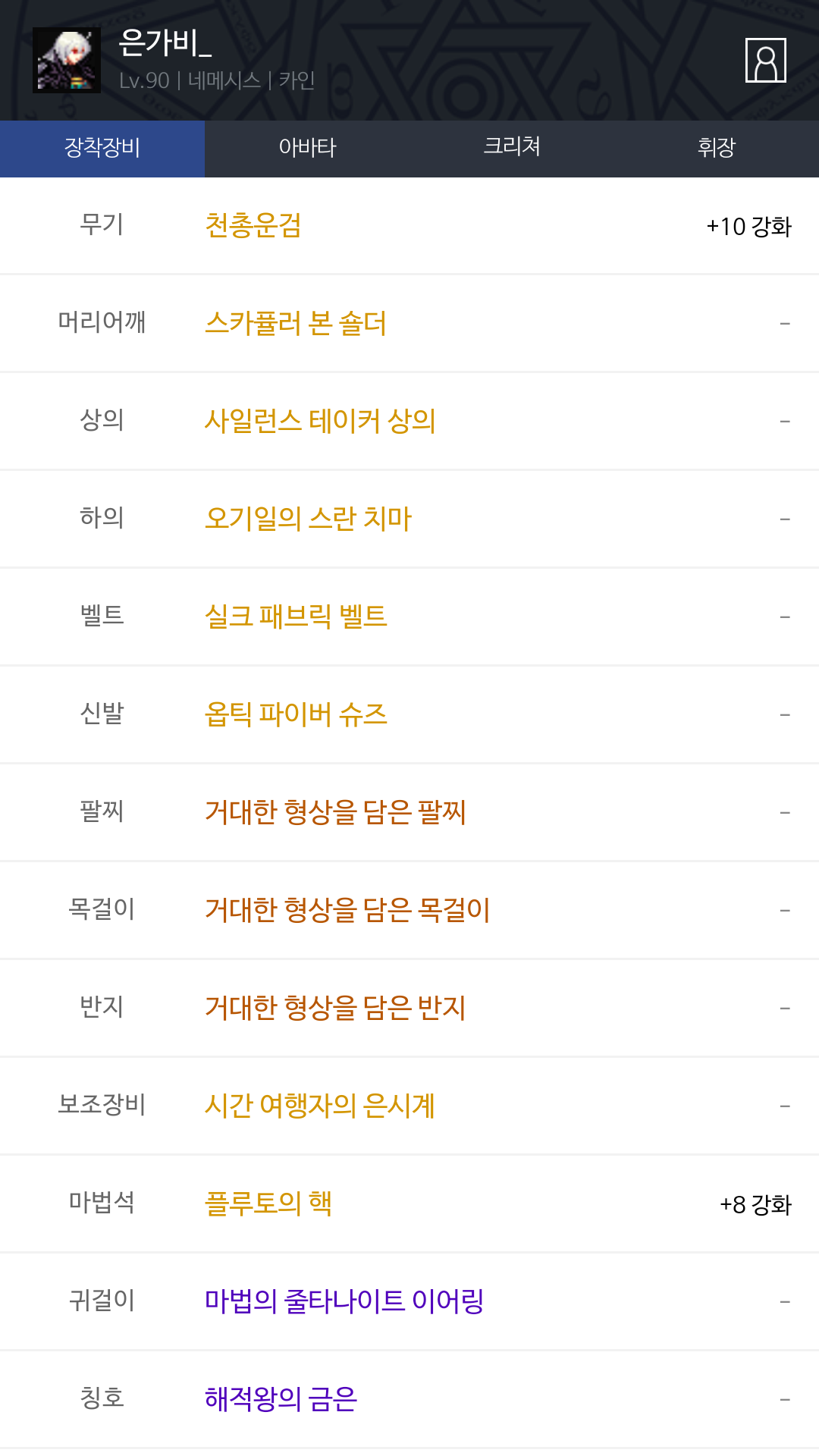Screen dimensions: 819x1456
Task: Open 옵틱 파이버 슈즈 shoes item
Action: click(x=296, y=714)
